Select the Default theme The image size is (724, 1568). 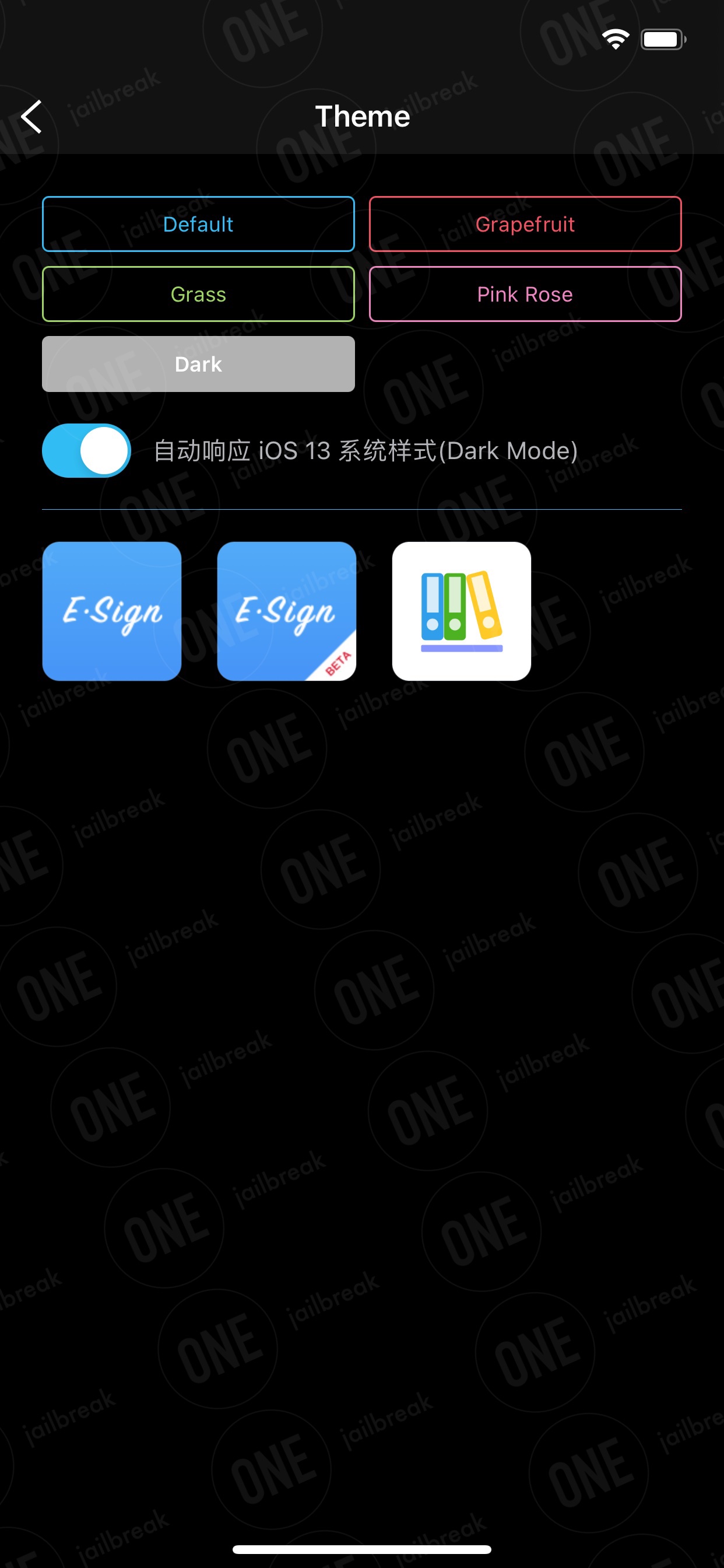point(198,224)
